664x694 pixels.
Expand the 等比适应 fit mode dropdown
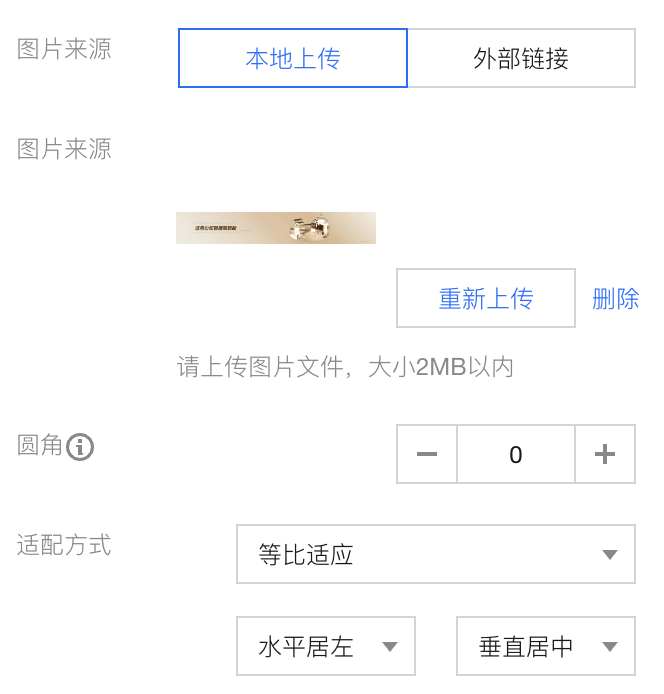point(436,554)
